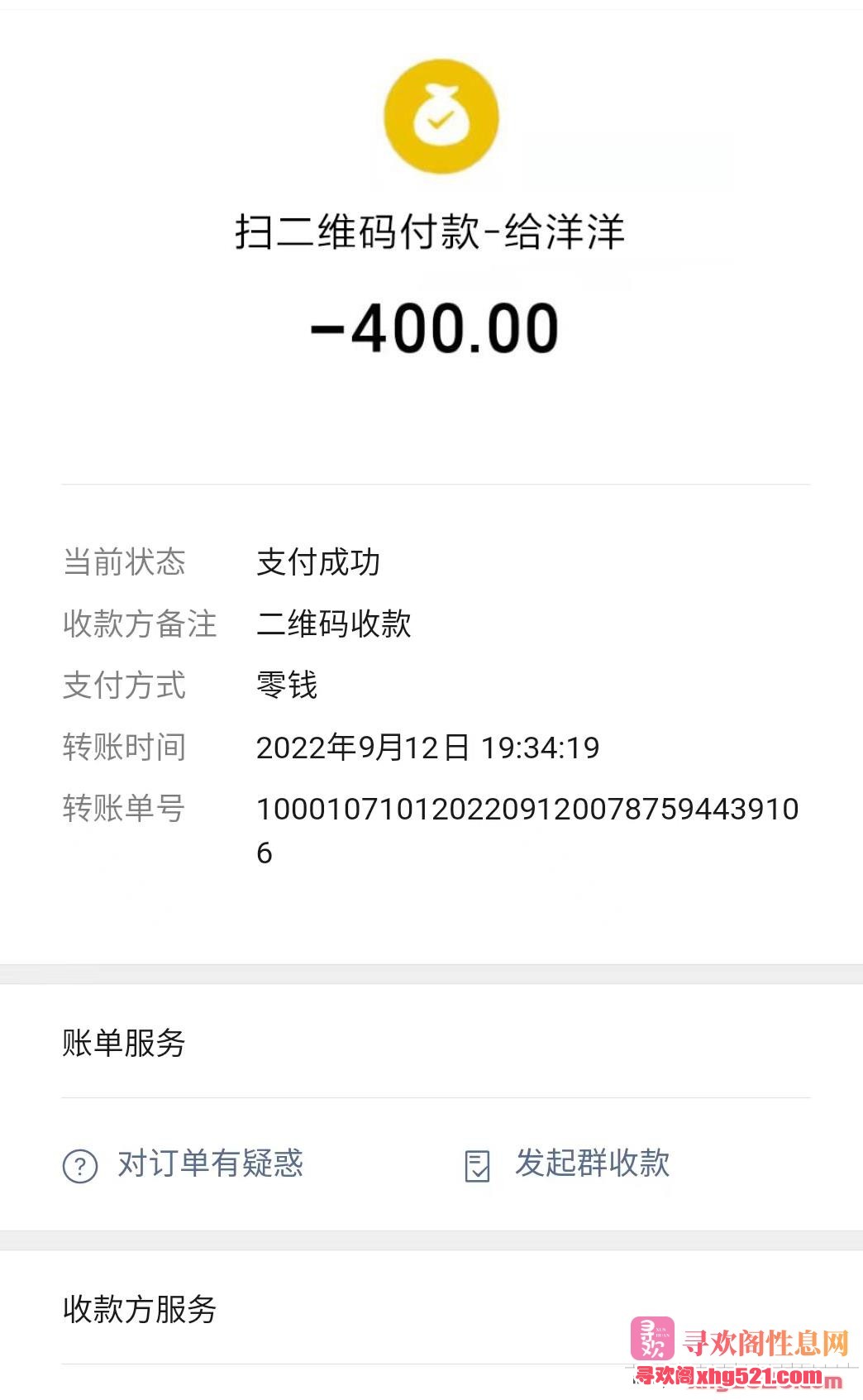
Task: Tap 对订单有疑惑 for order help
Action: pyautogui.click(x=184, y=1164)
